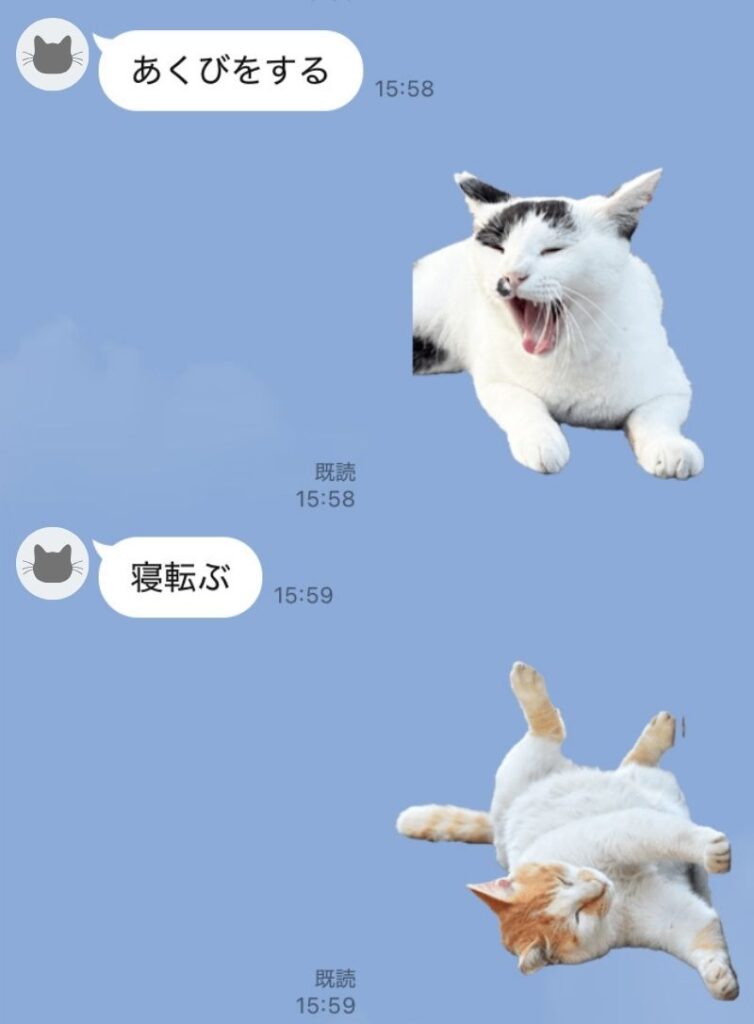Open sender avatar beside あくびをする message
The image size is (754, 1024).
click(53, 54)
